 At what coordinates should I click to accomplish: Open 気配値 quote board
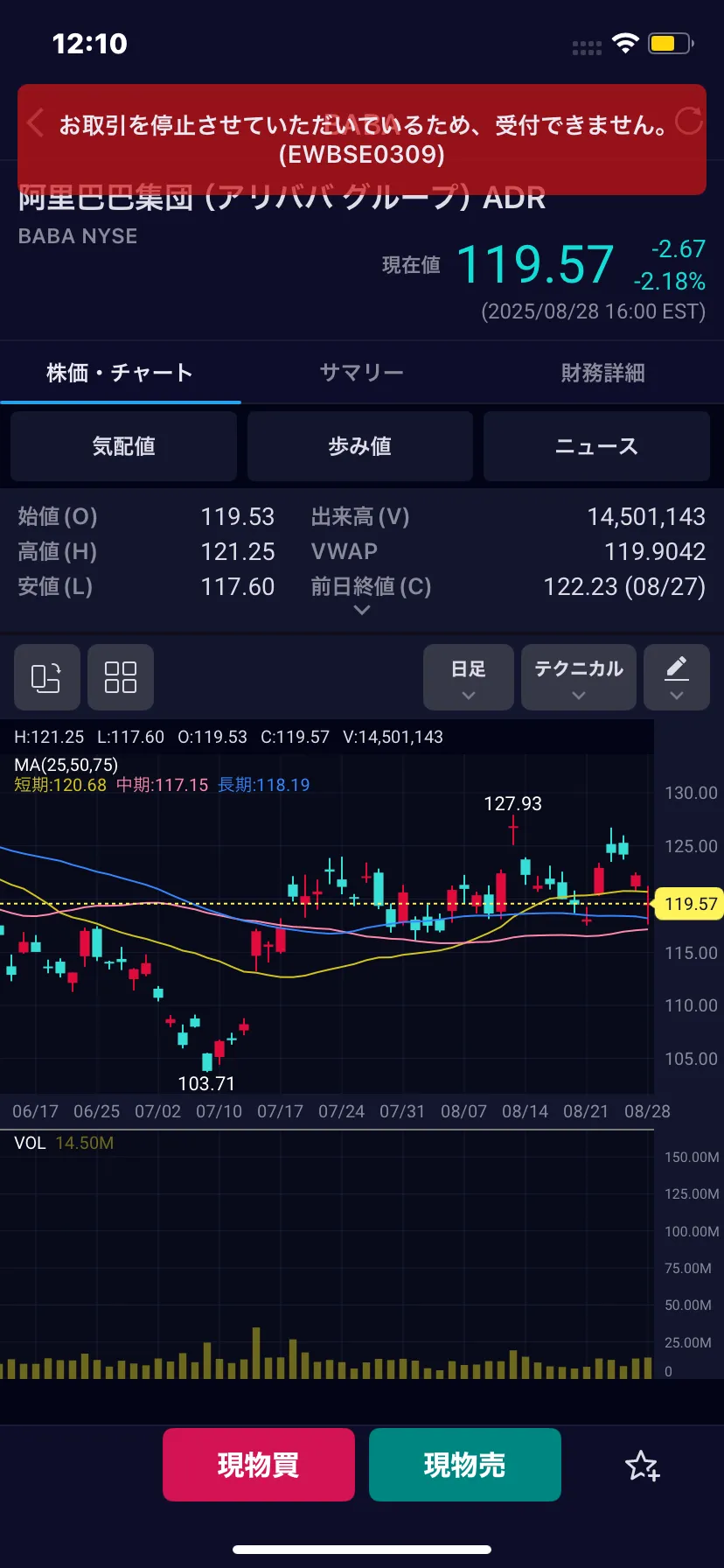click(124, 446)
